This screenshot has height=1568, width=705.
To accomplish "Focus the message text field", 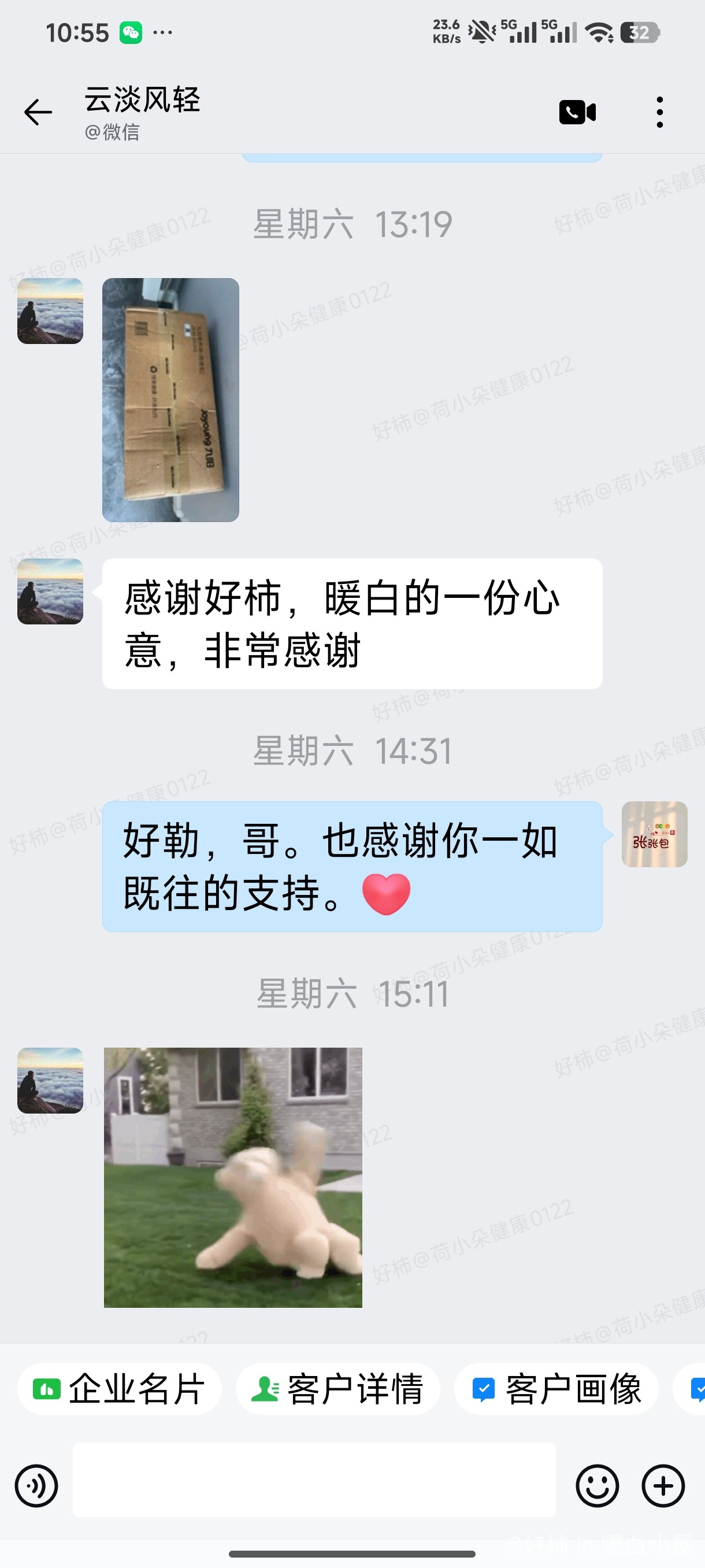I will [x=314, y=1480].
